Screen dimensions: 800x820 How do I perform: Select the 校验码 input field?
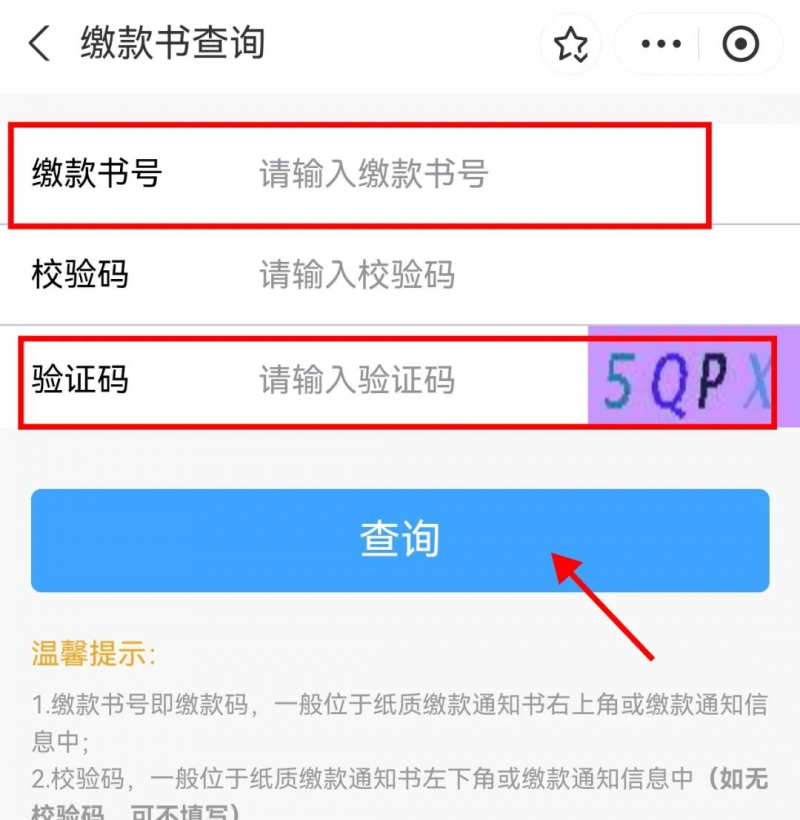(x=450, y=274)
